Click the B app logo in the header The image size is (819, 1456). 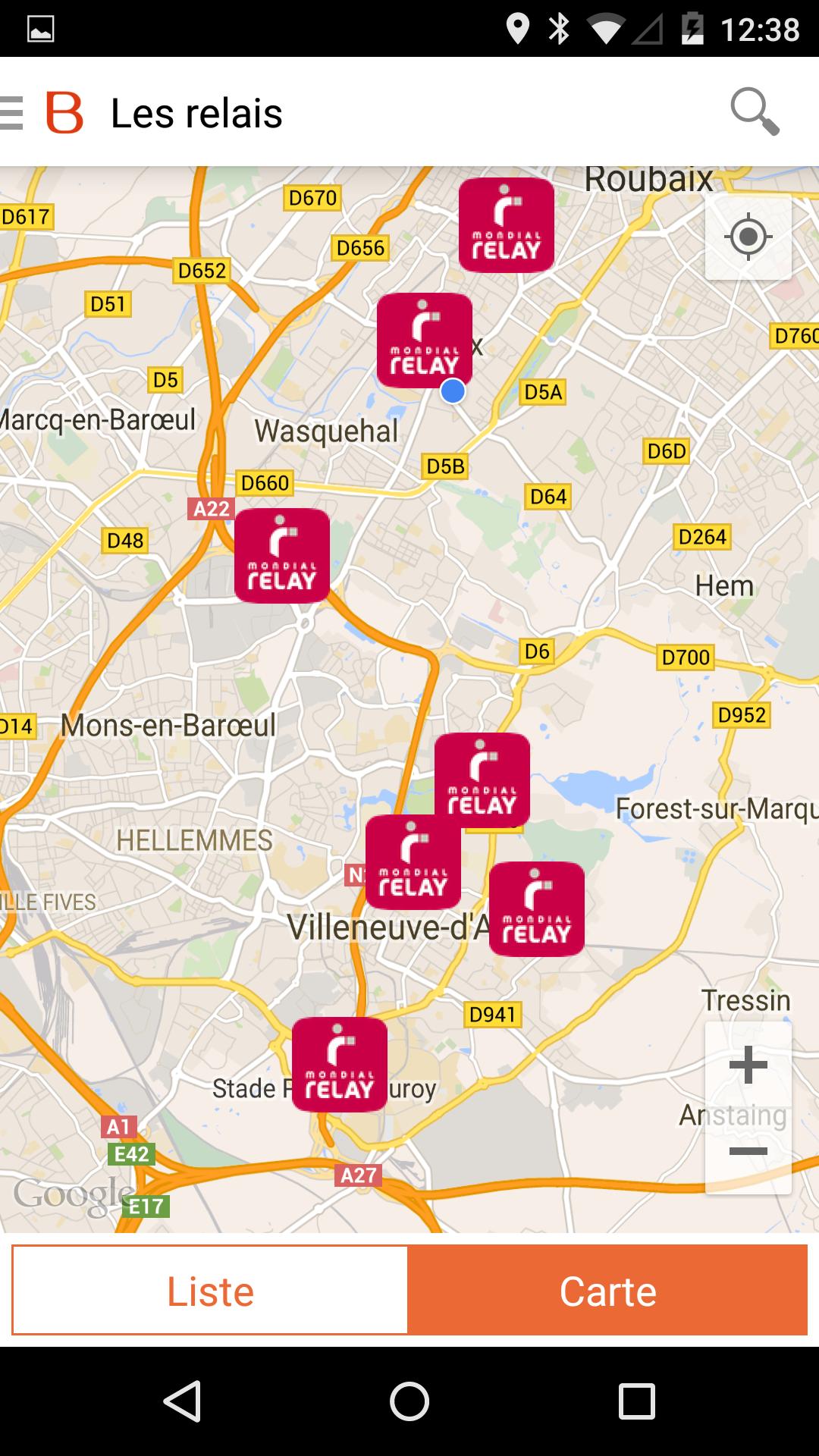coord(64,112)
